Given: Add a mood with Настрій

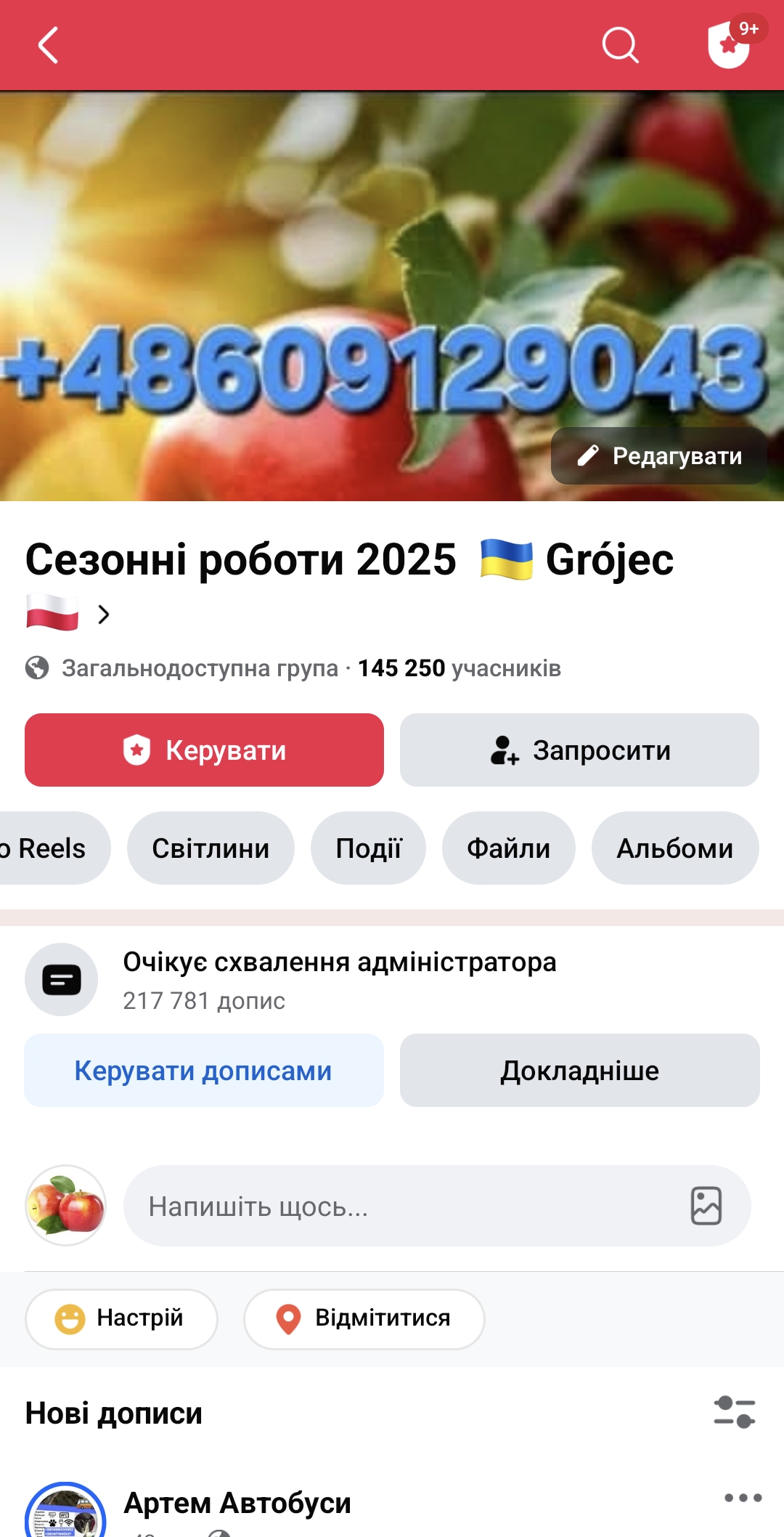Looking at the screenshot, I should (x=121, y=1318).
